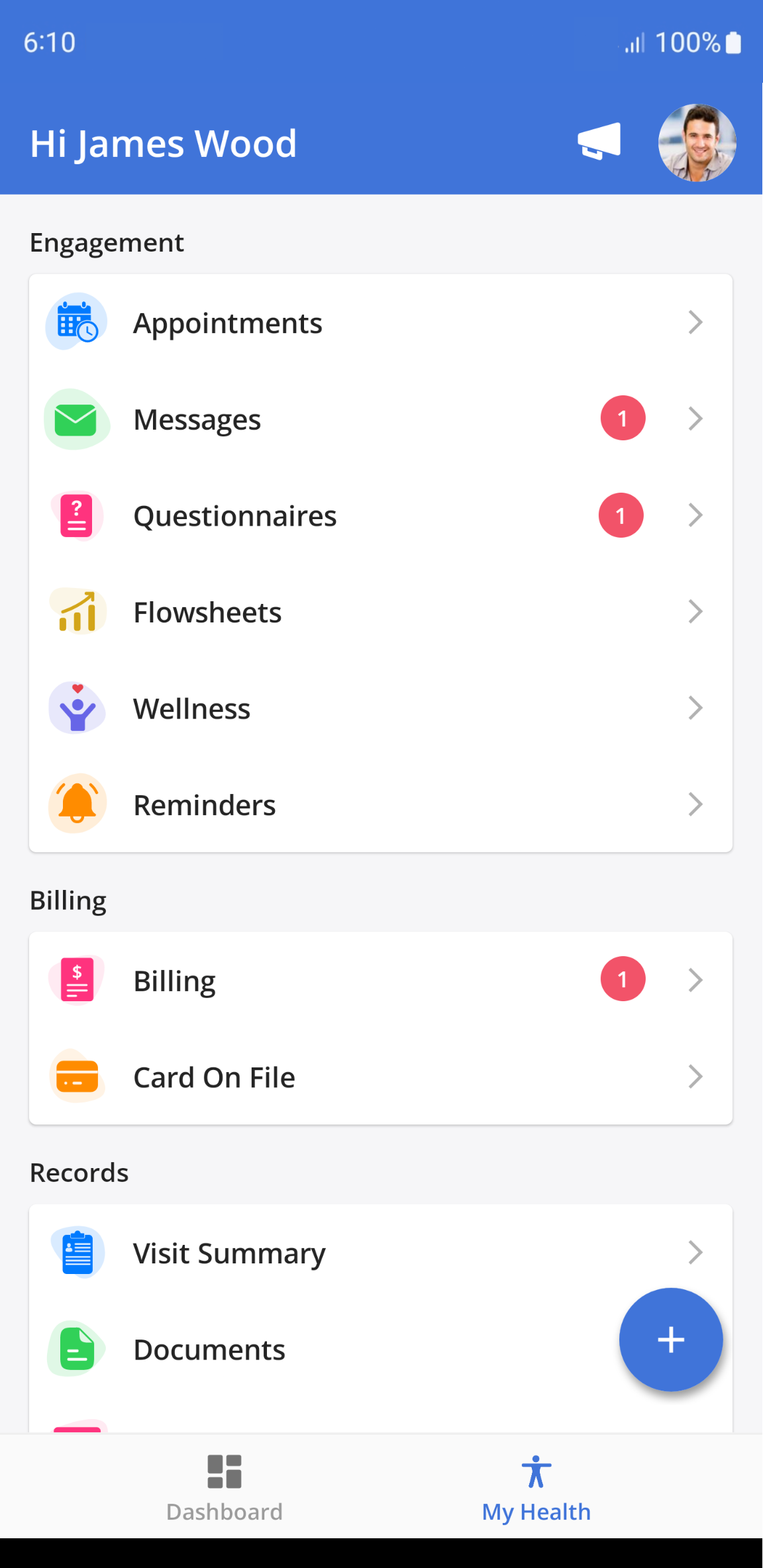Check Reminders
Screen dimensions: 763x1568
click(x=380, y=805)
